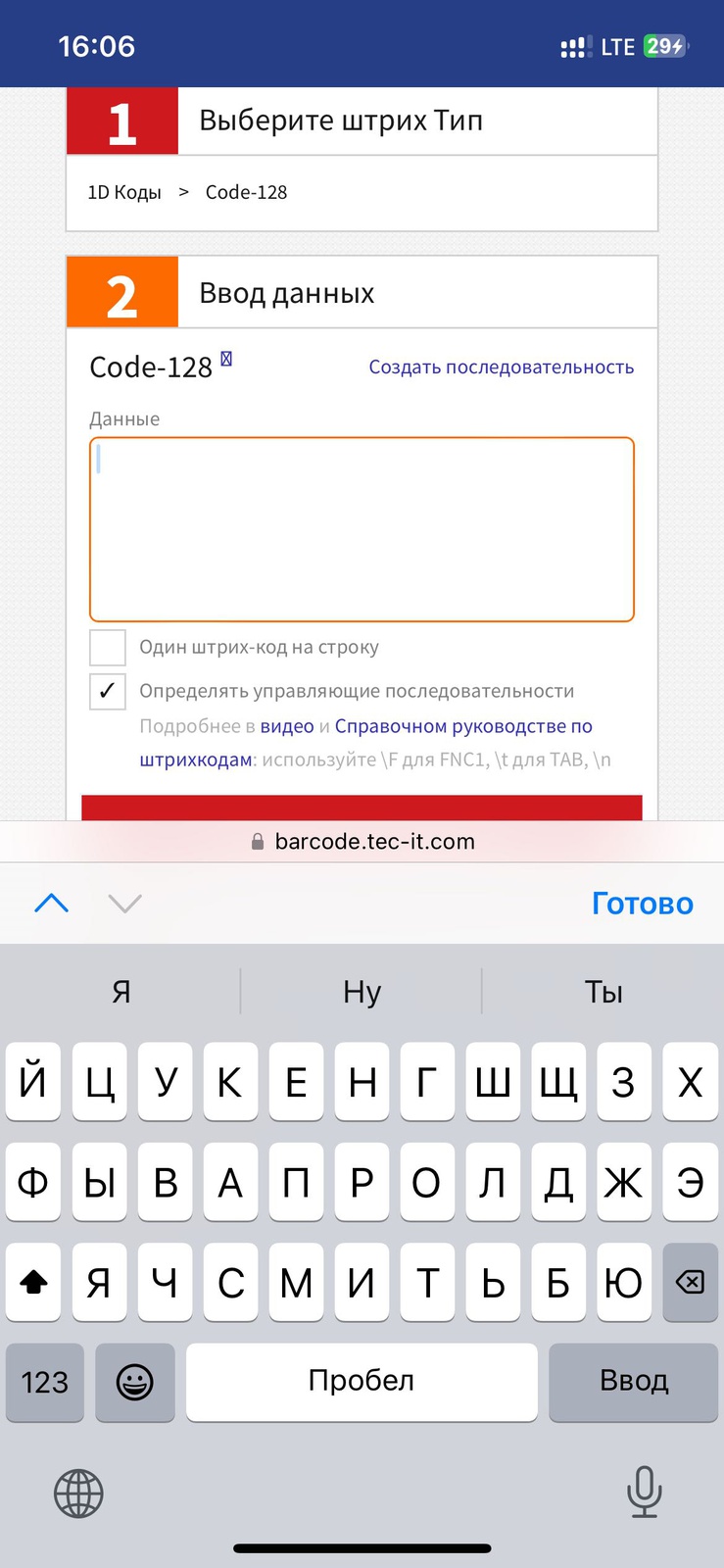Tap the Данные text area
This screenshot has height=1568, width=724.
tap(362, 529)
